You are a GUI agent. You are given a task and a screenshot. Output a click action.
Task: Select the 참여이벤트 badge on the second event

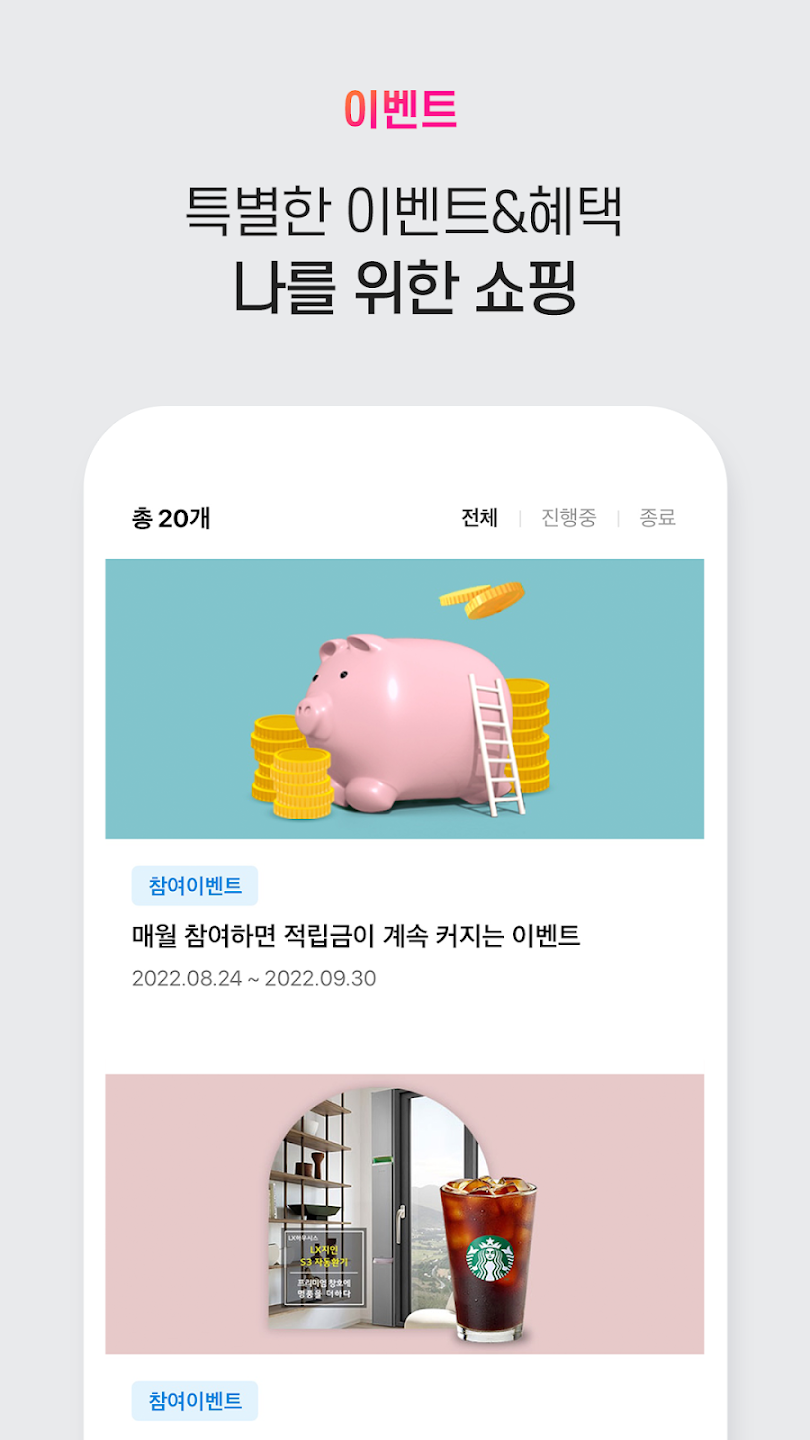194,1401
